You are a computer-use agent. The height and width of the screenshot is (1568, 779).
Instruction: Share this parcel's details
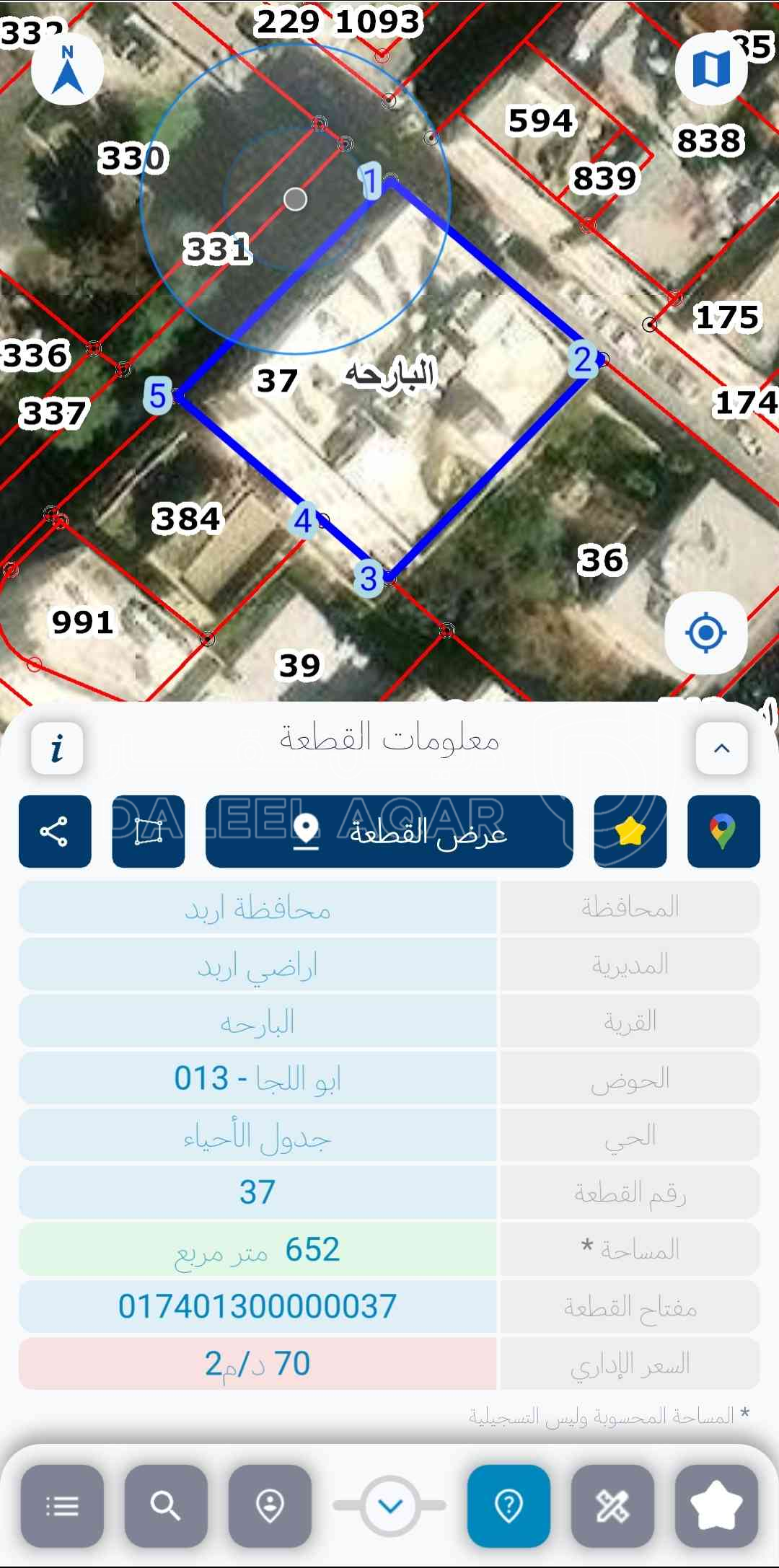coord(55,832)
